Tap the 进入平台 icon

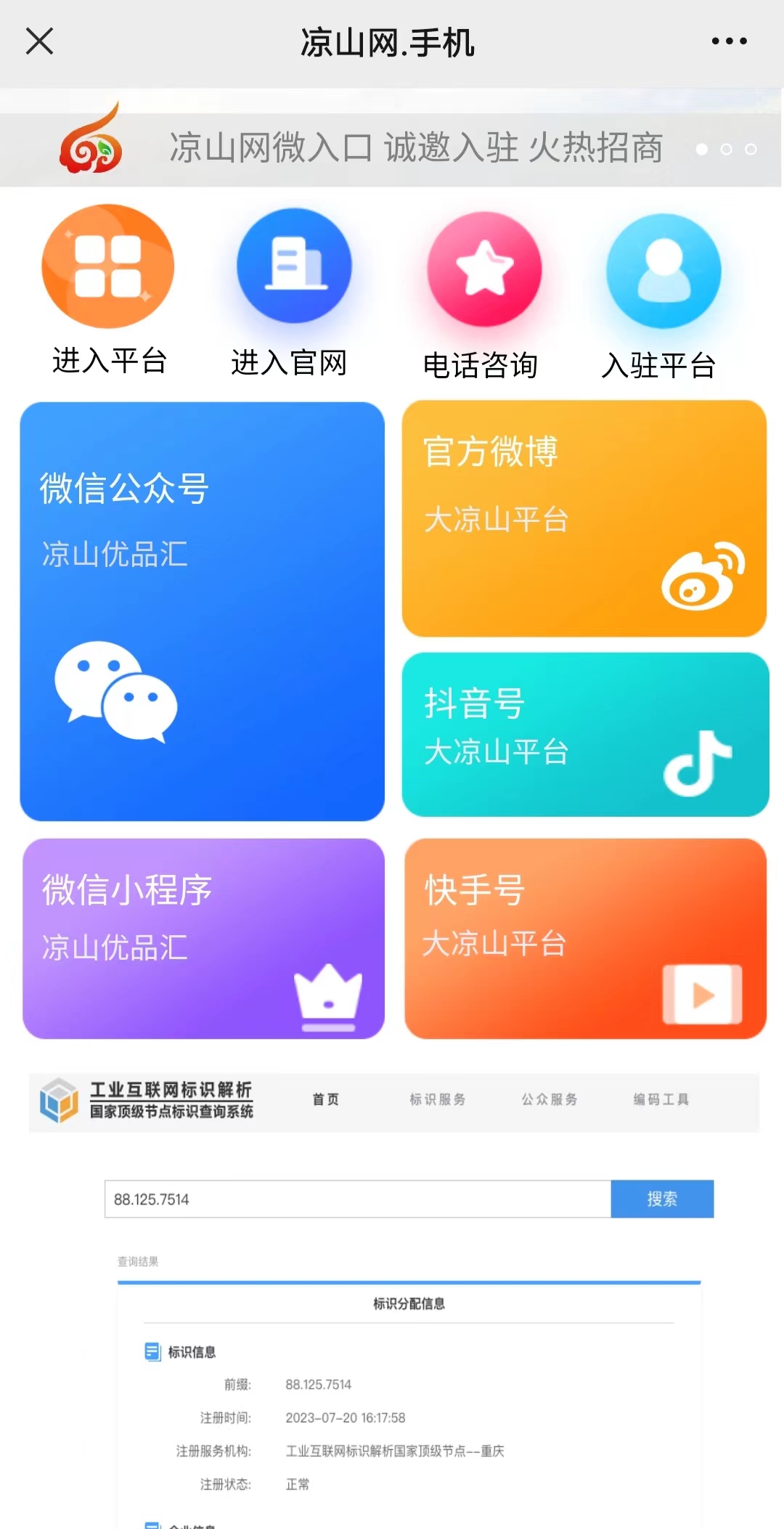point(108,266)
